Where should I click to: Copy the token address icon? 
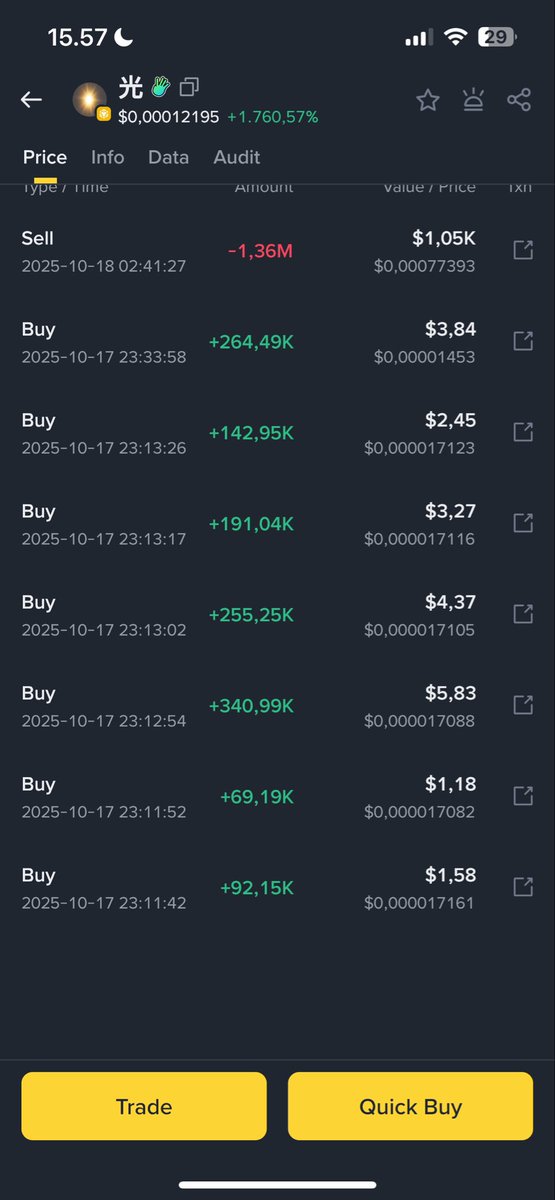tap(189, 88)
